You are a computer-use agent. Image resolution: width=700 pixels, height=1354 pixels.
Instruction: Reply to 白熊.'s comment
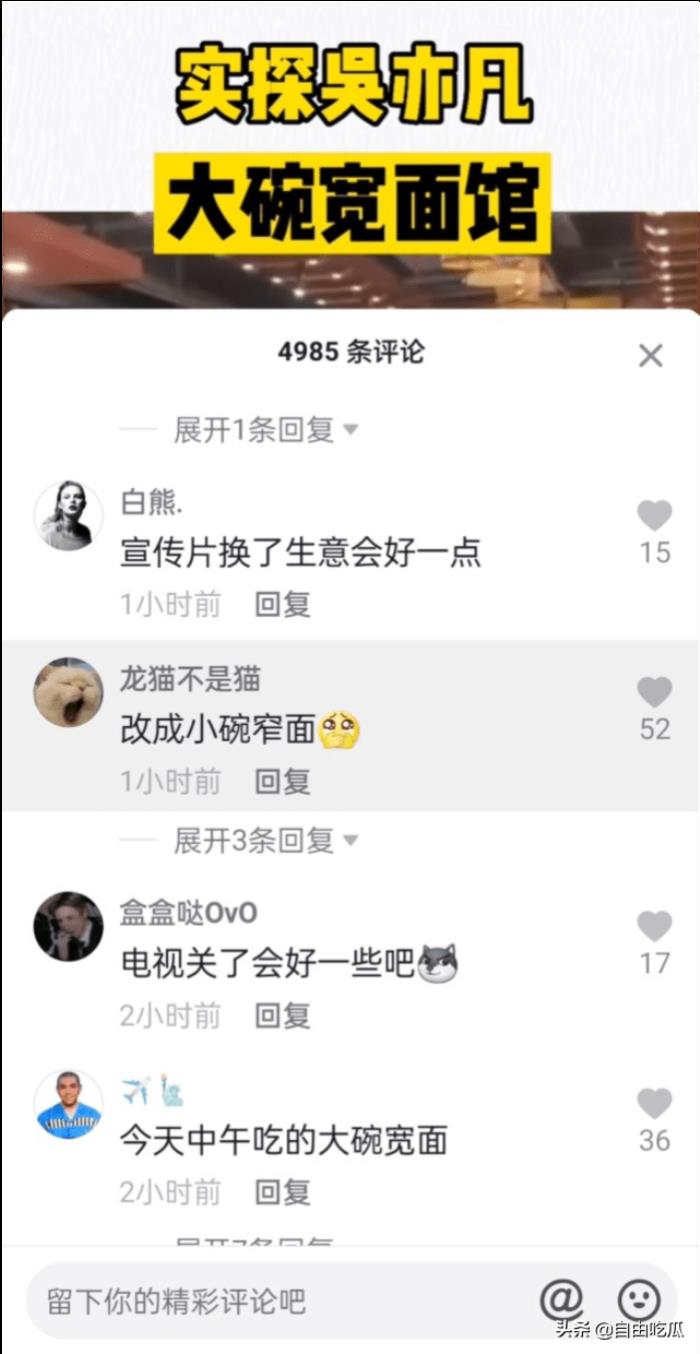[x=282, y=604]
